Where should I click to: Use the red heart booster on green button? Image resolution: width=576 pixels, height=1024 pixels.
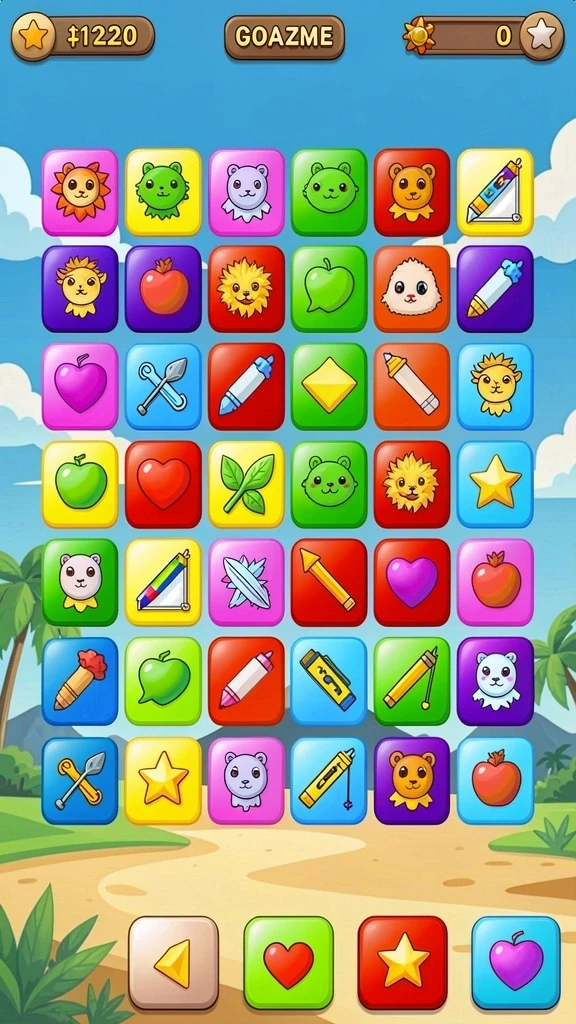point(288,963)
